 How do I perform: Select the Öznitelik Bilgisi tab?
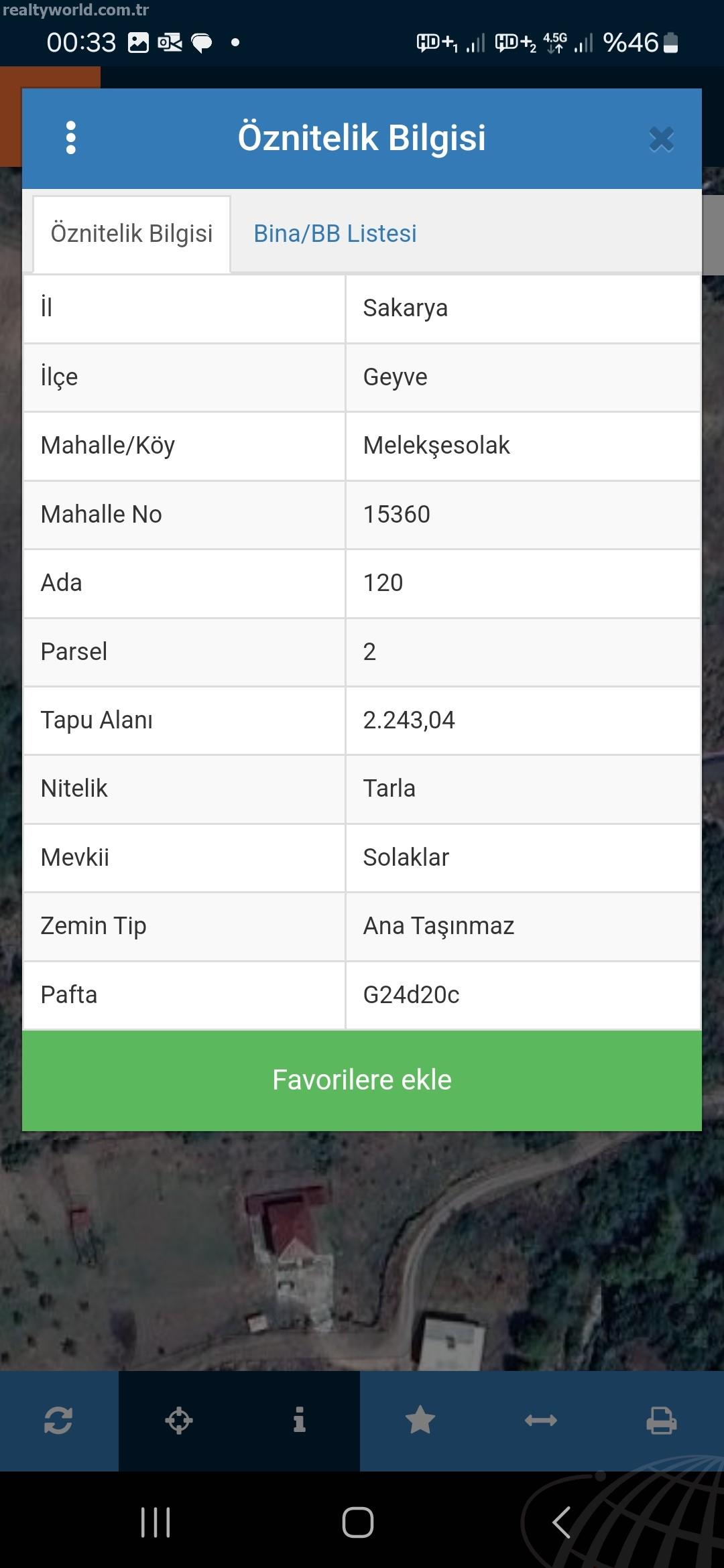tap(131, 234)
